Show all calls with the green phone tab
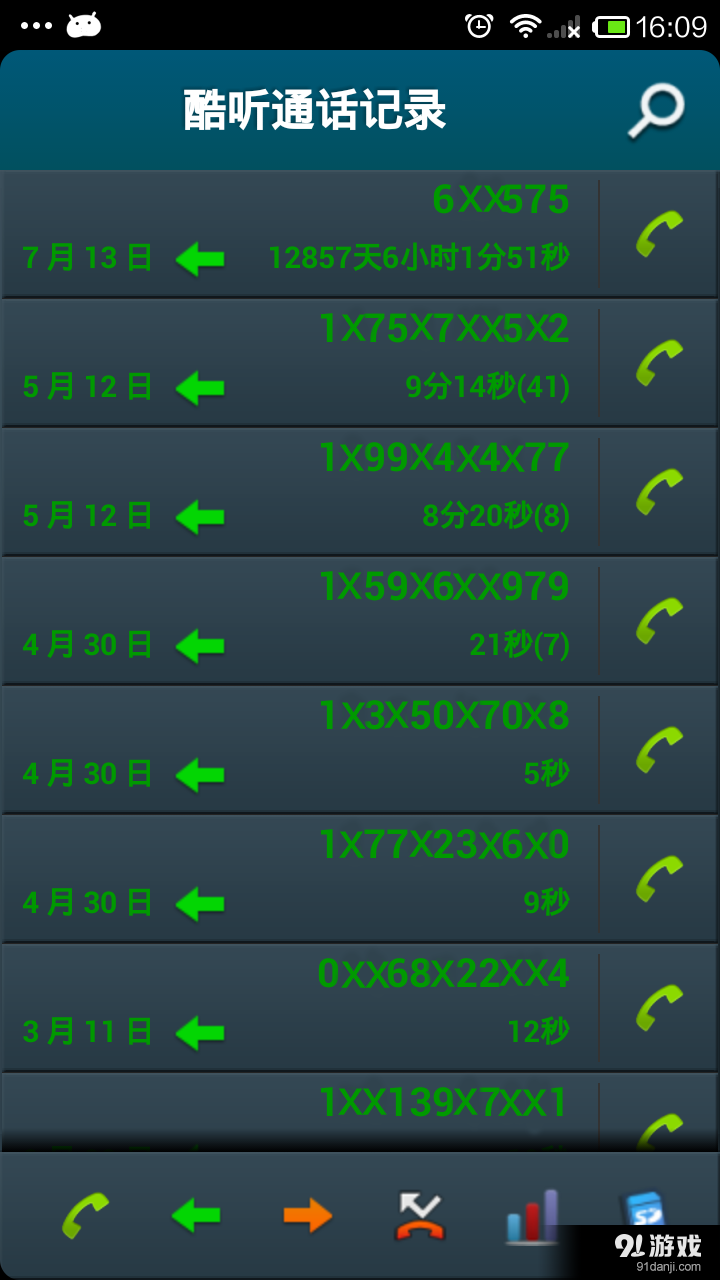Viewport: 720px width, 1280px height. tap(85, 1216)
